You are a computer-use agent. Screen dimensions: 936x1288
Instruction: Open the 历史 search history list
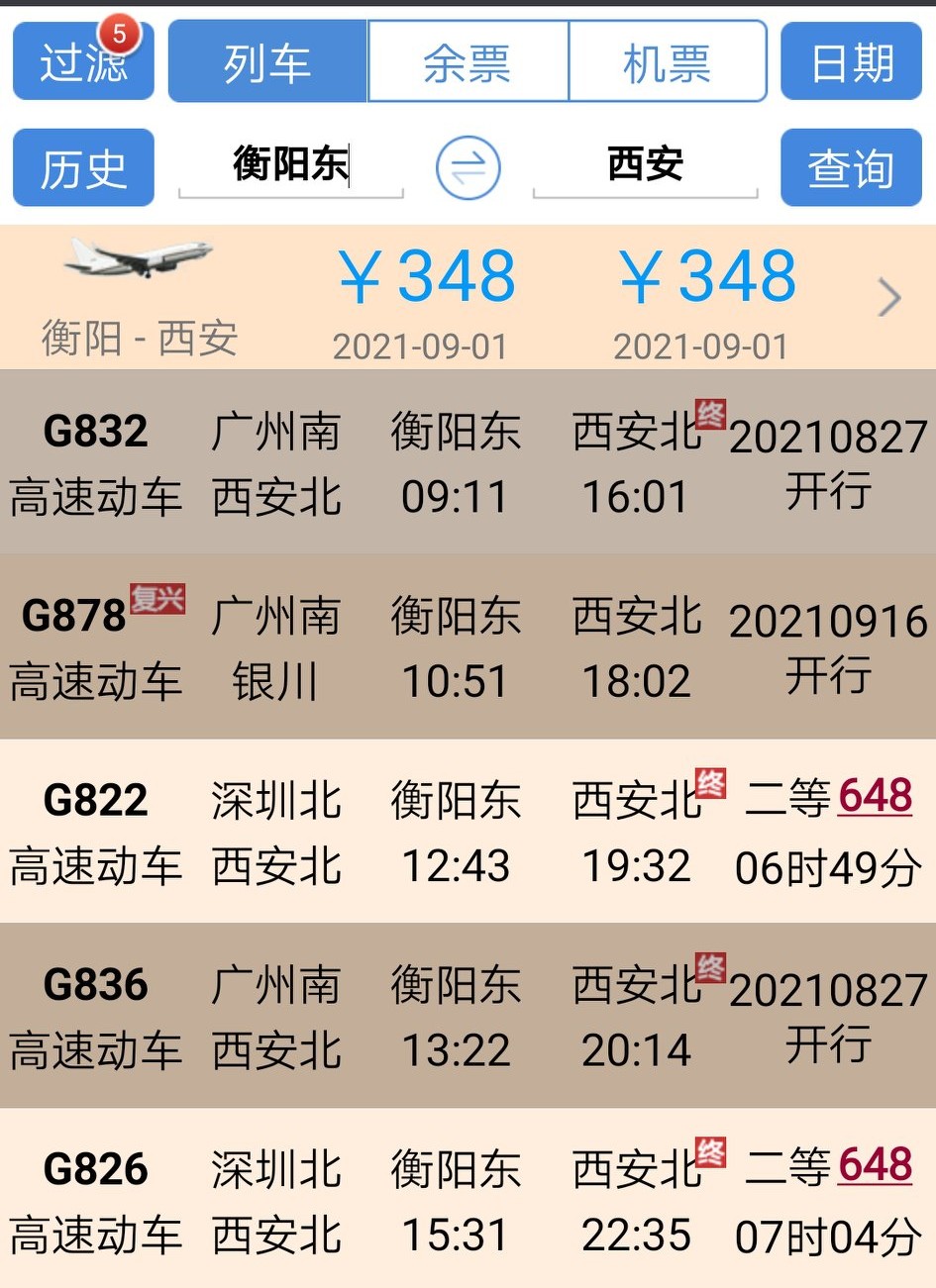click(82, 167)
